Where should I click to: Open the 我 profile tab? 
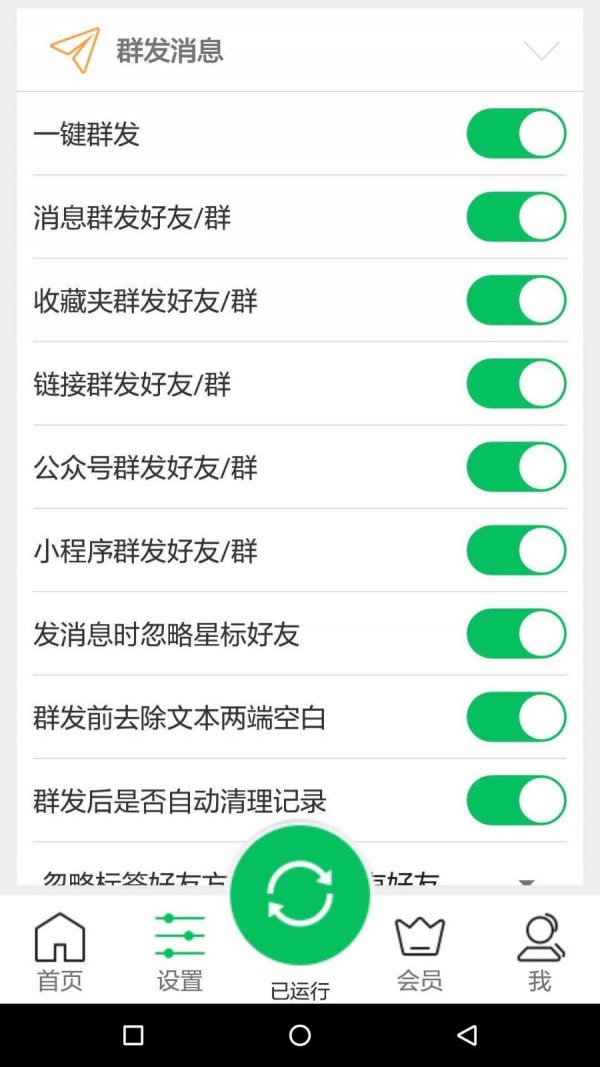coord(540,951)
